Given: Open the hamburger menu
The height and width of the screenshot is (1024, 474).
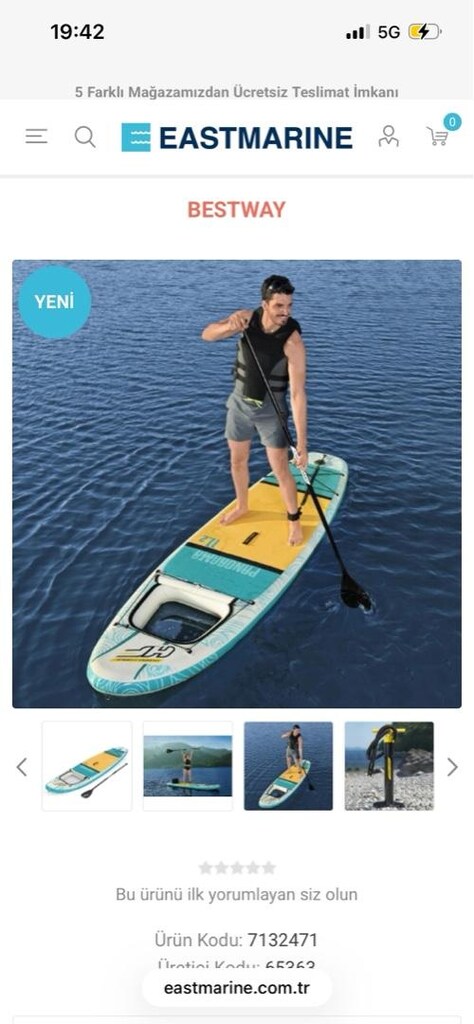Looking at the screenshot, I should tap(36, 136).
